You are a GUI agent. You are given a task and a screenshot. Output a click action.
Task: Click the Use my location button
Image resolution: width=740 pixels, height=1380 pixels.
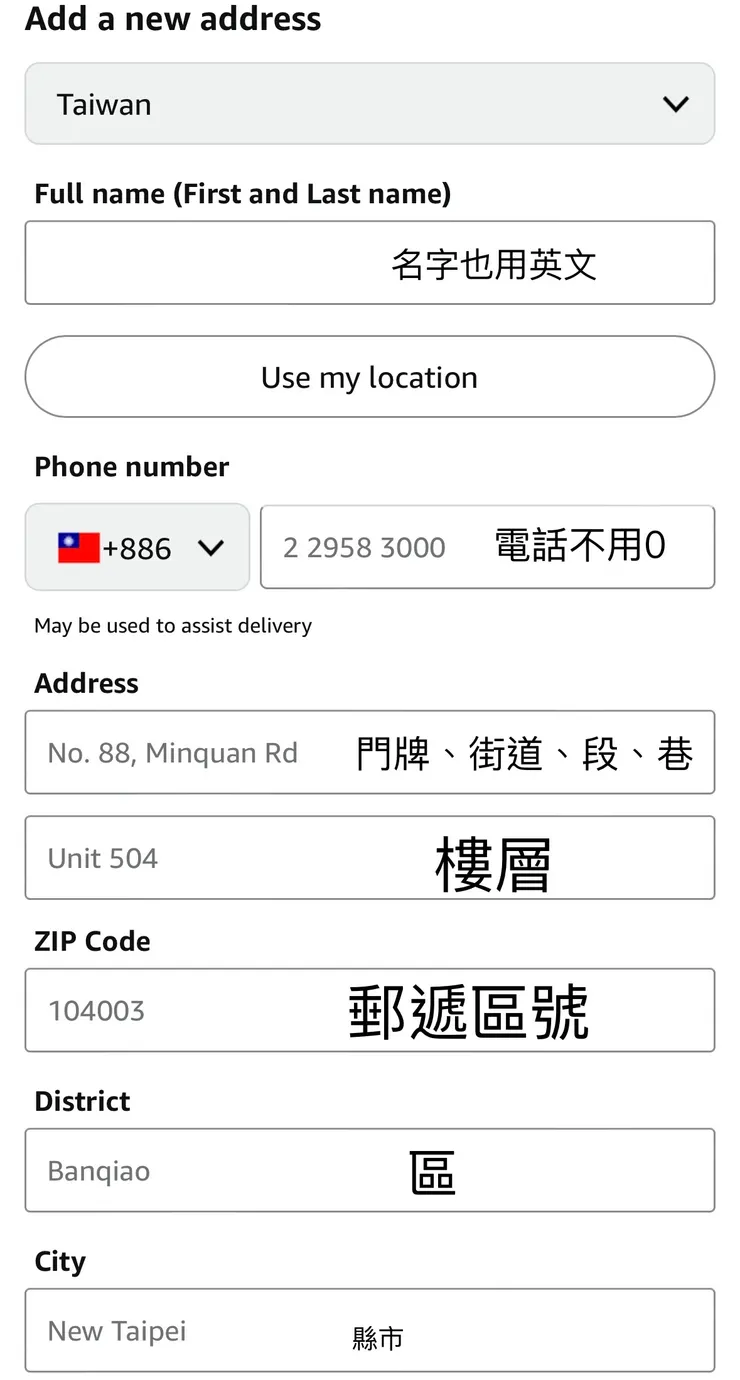click(x=370, y=377)
